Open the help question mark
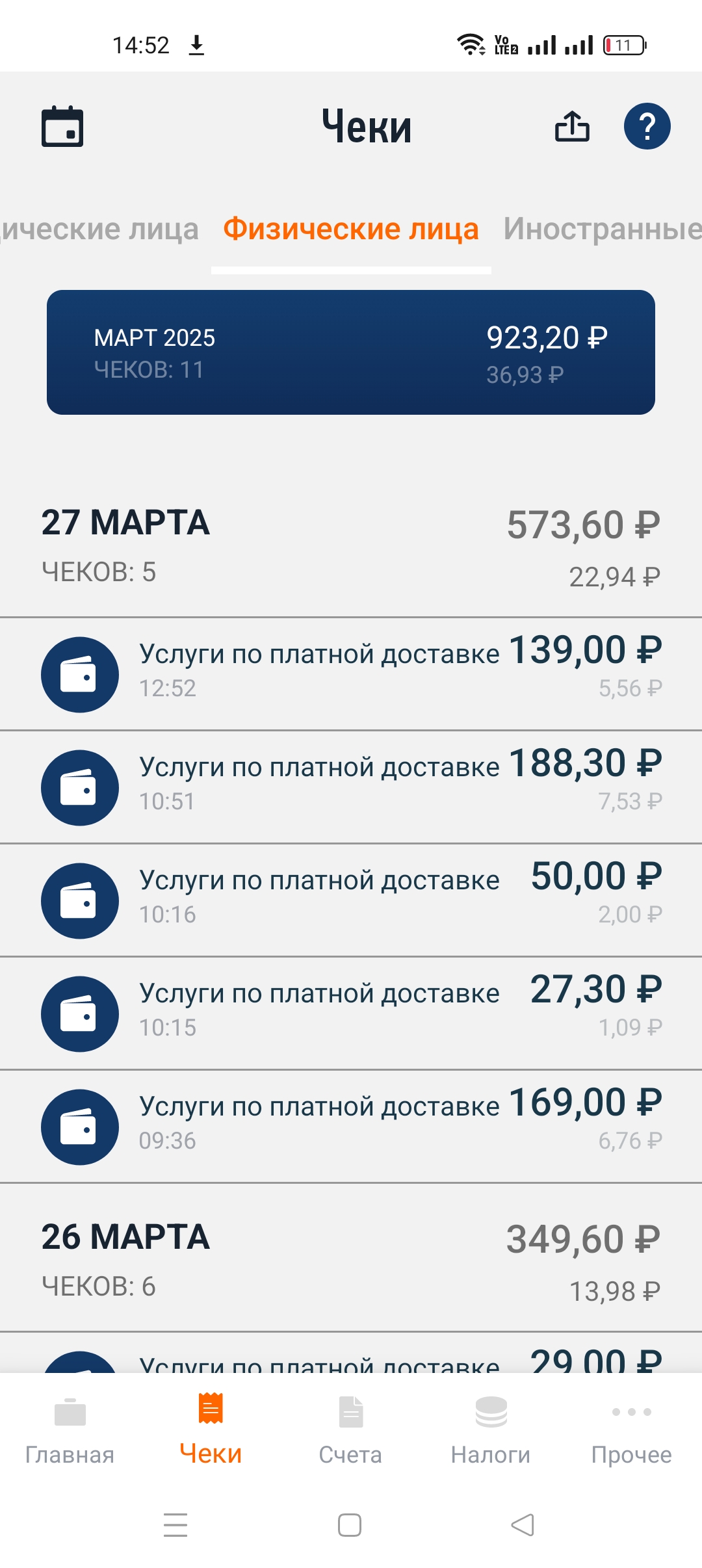 click(647, 126)
